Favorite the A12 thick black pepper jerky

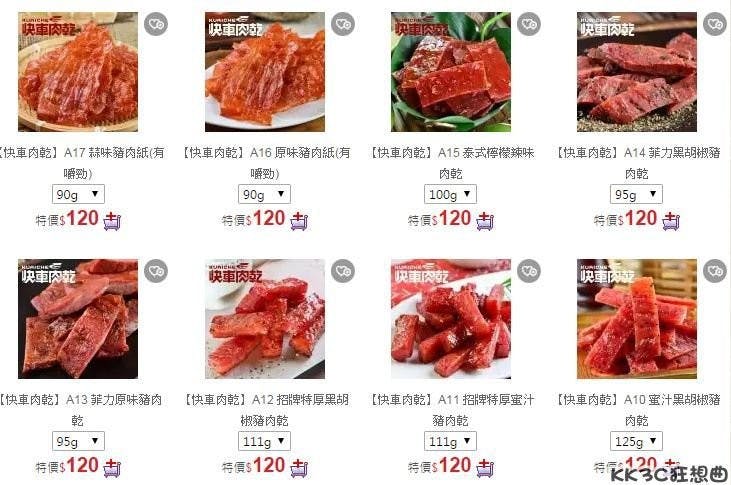[x=343, y=271]
